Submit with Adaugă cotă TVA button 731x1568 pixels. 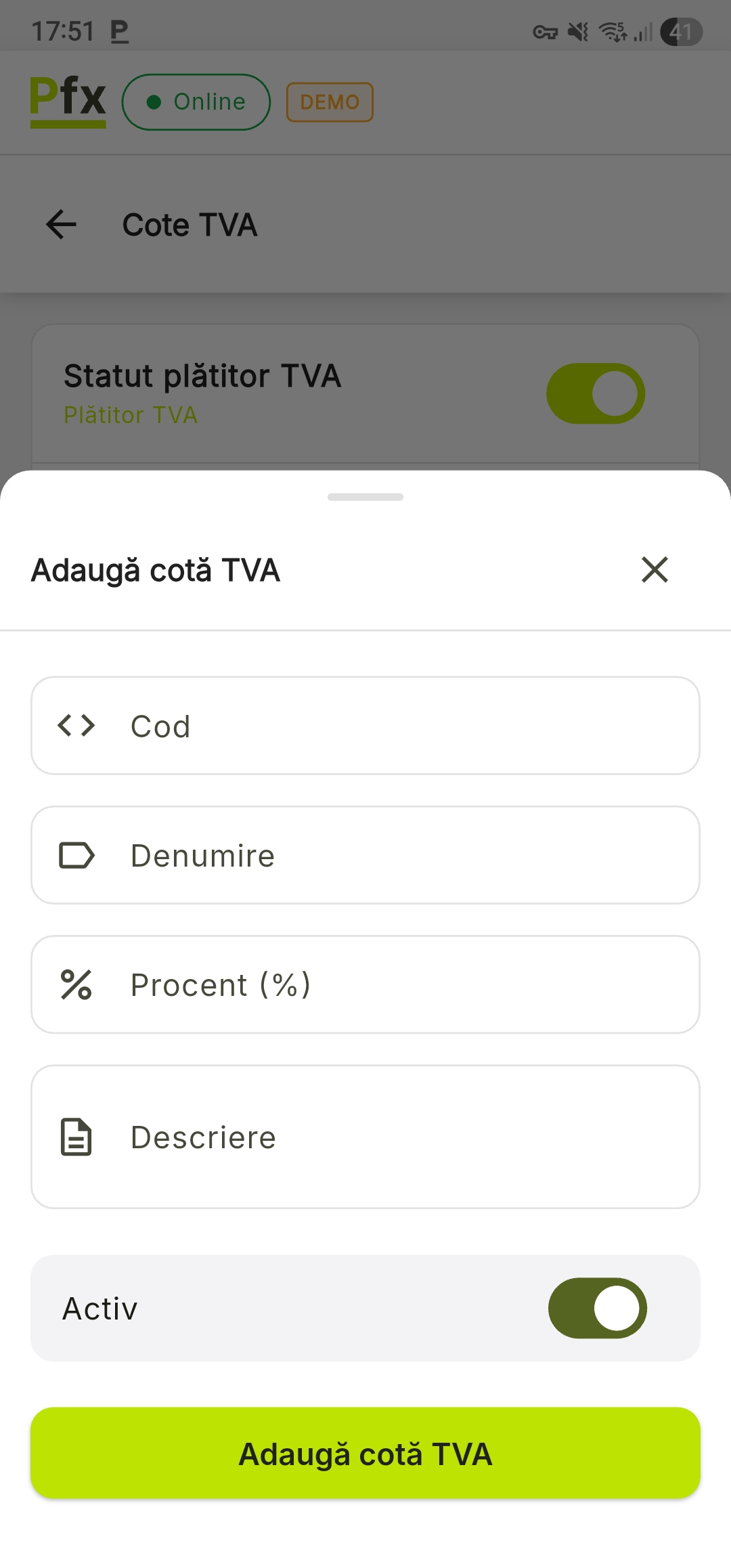click(365, 1453)
